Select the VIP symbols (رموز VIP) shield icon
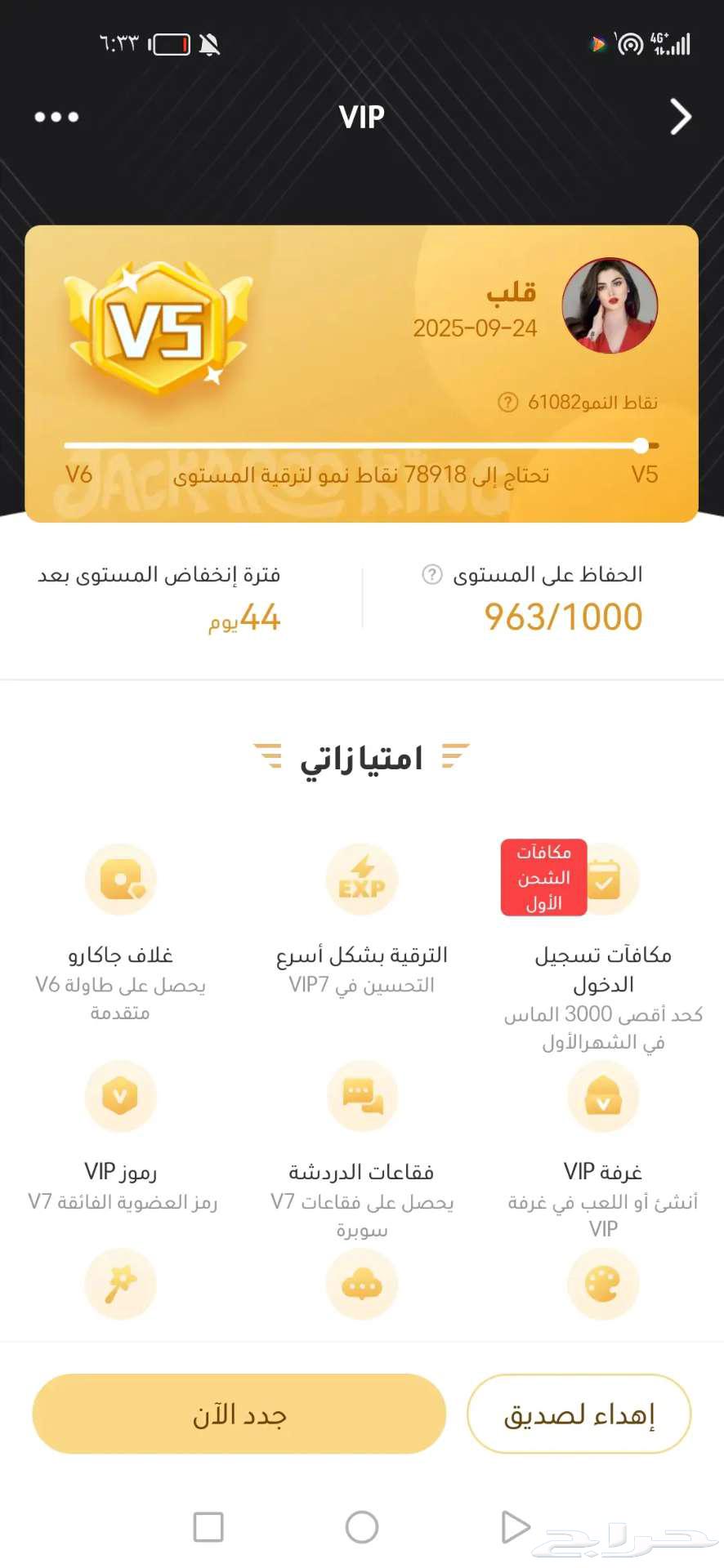This screenshot has height=1568, width=724. tap(120, 1097)
